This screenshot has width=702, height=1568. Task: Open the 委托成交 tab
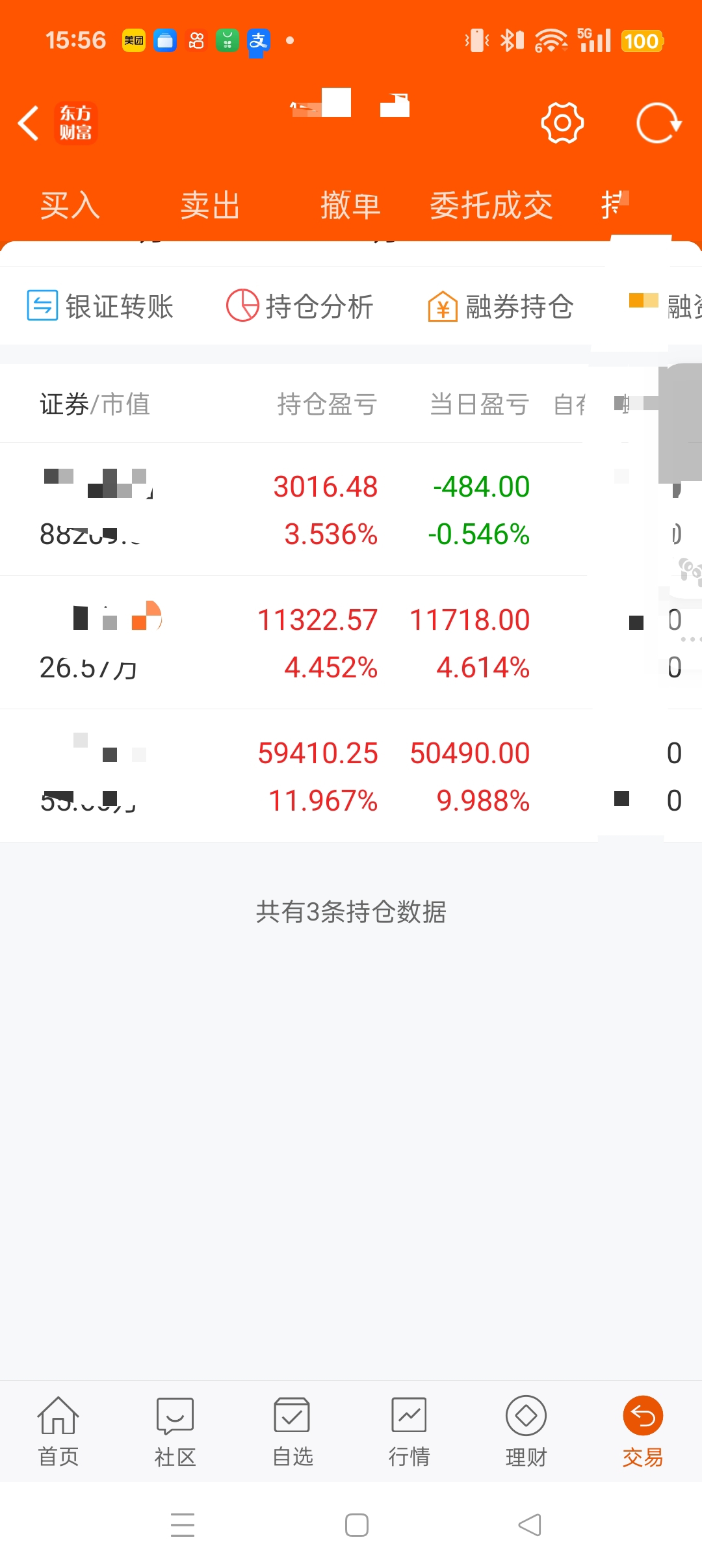[491, 205]
